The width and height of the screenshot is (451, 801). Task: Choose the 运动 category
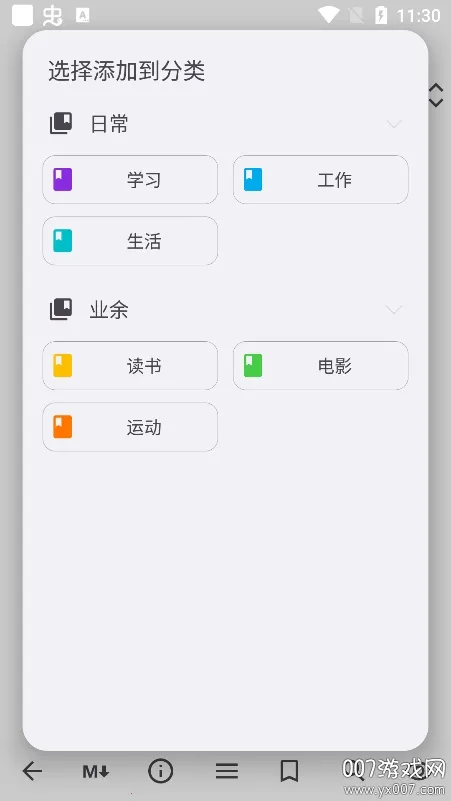[x=130, y=427]
